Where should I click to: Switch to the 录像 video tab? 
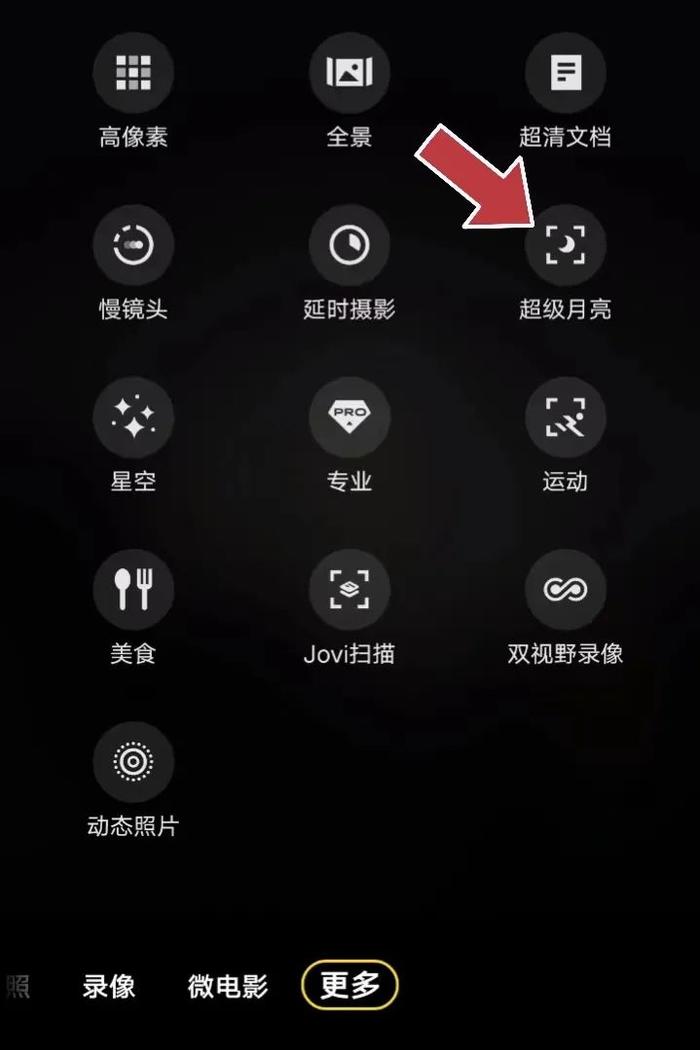point(109,986)
